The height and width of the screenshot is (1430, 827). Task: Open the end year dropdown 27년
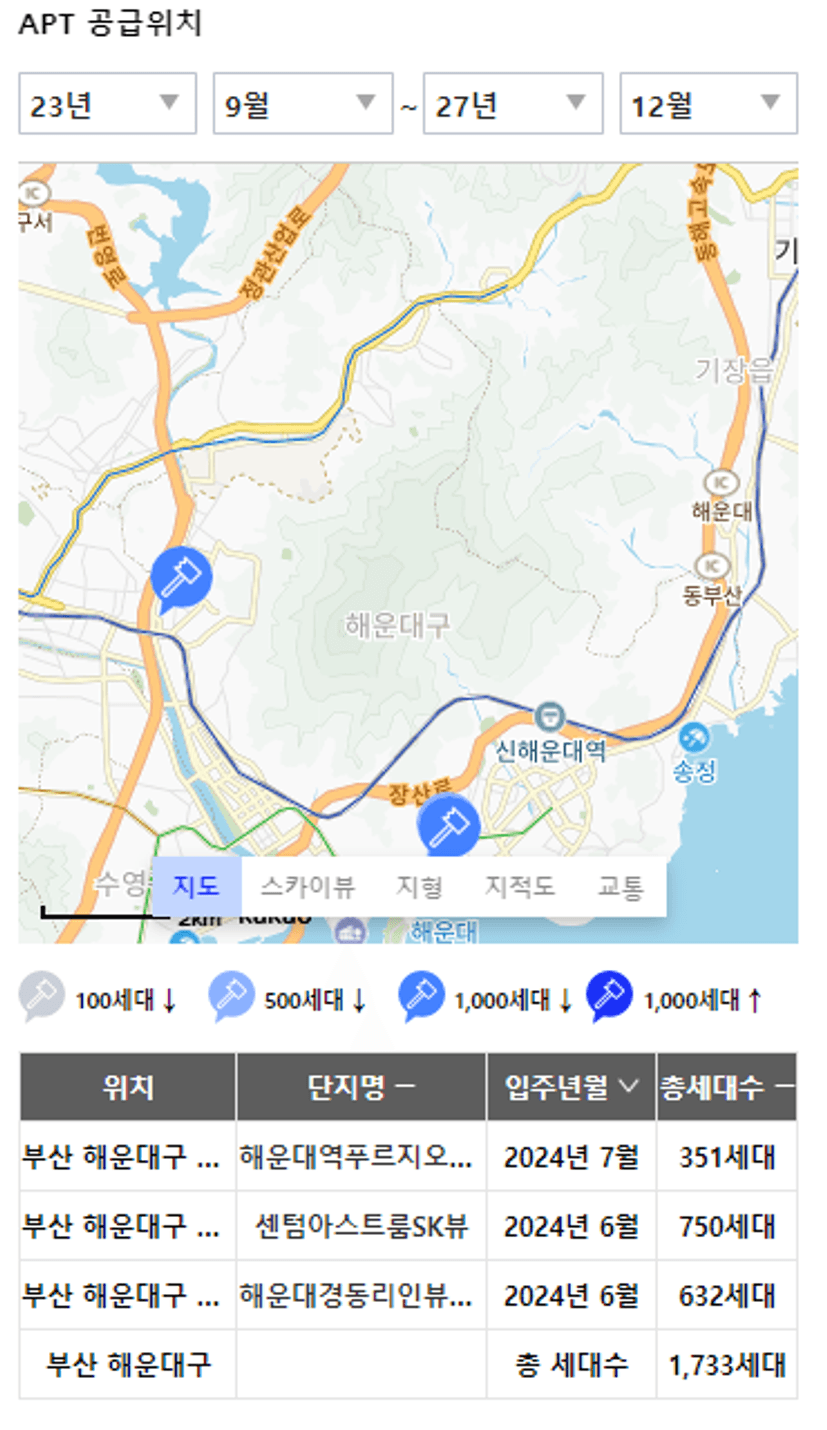click(512, 103)
